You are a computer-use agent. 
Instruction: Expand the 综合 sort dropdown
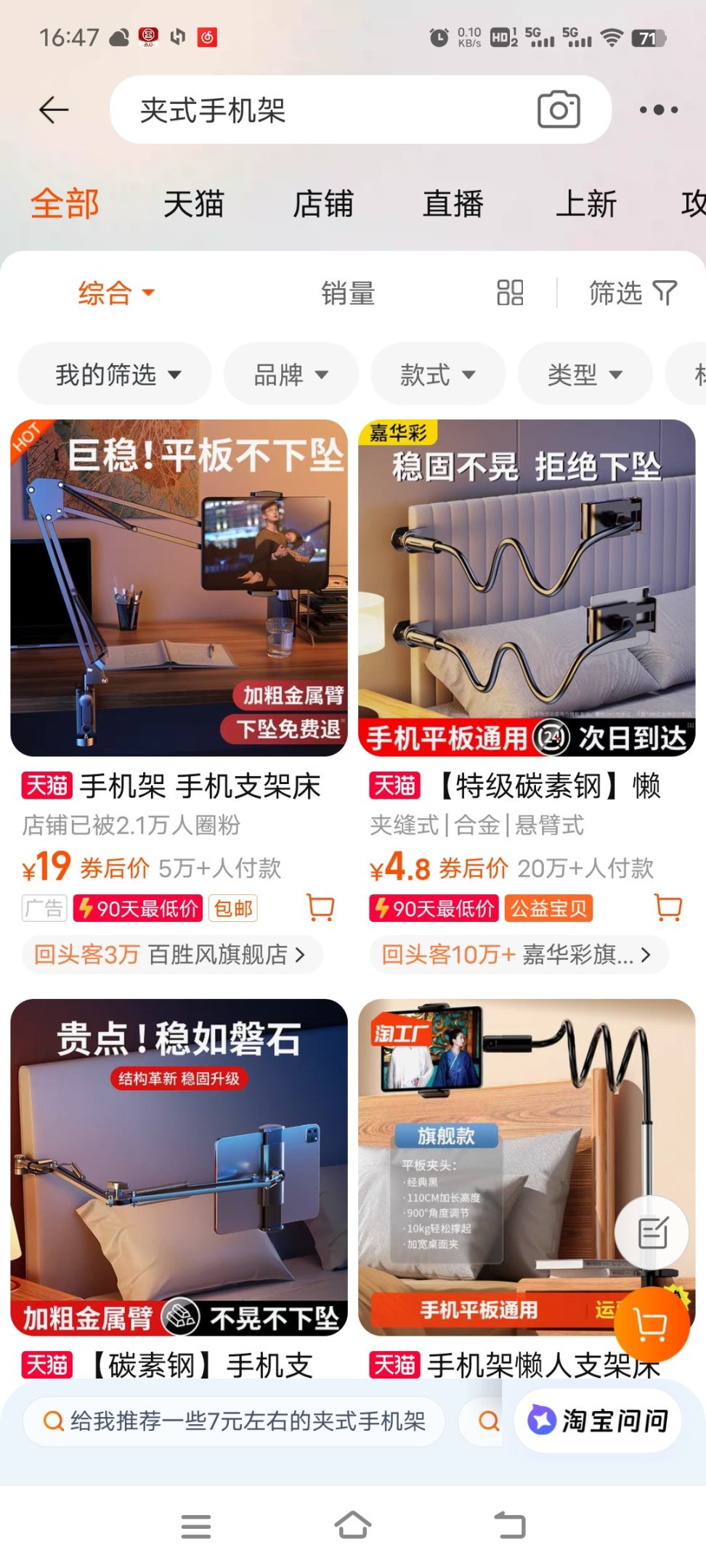(116, 293)
